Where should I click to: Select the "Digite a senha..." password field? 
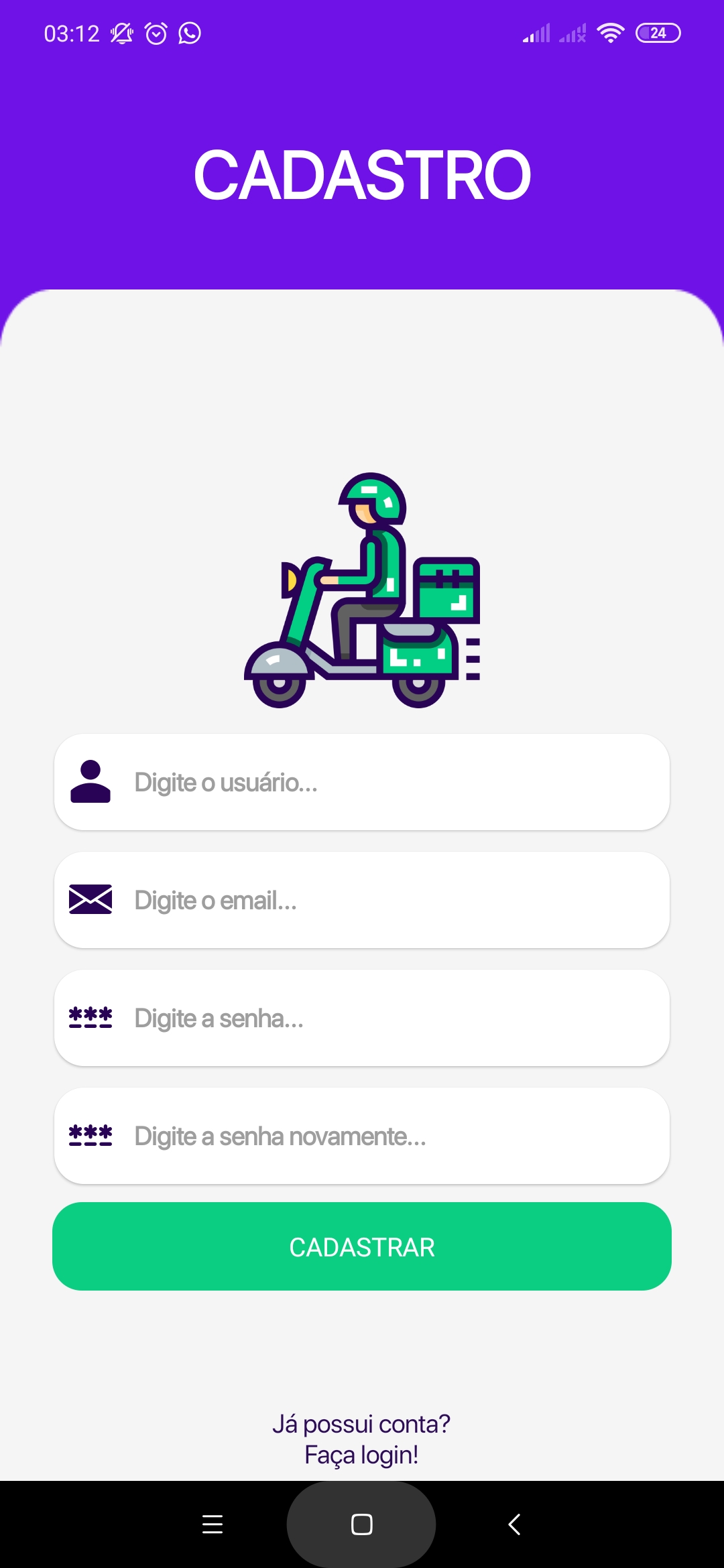[362, 1018]
